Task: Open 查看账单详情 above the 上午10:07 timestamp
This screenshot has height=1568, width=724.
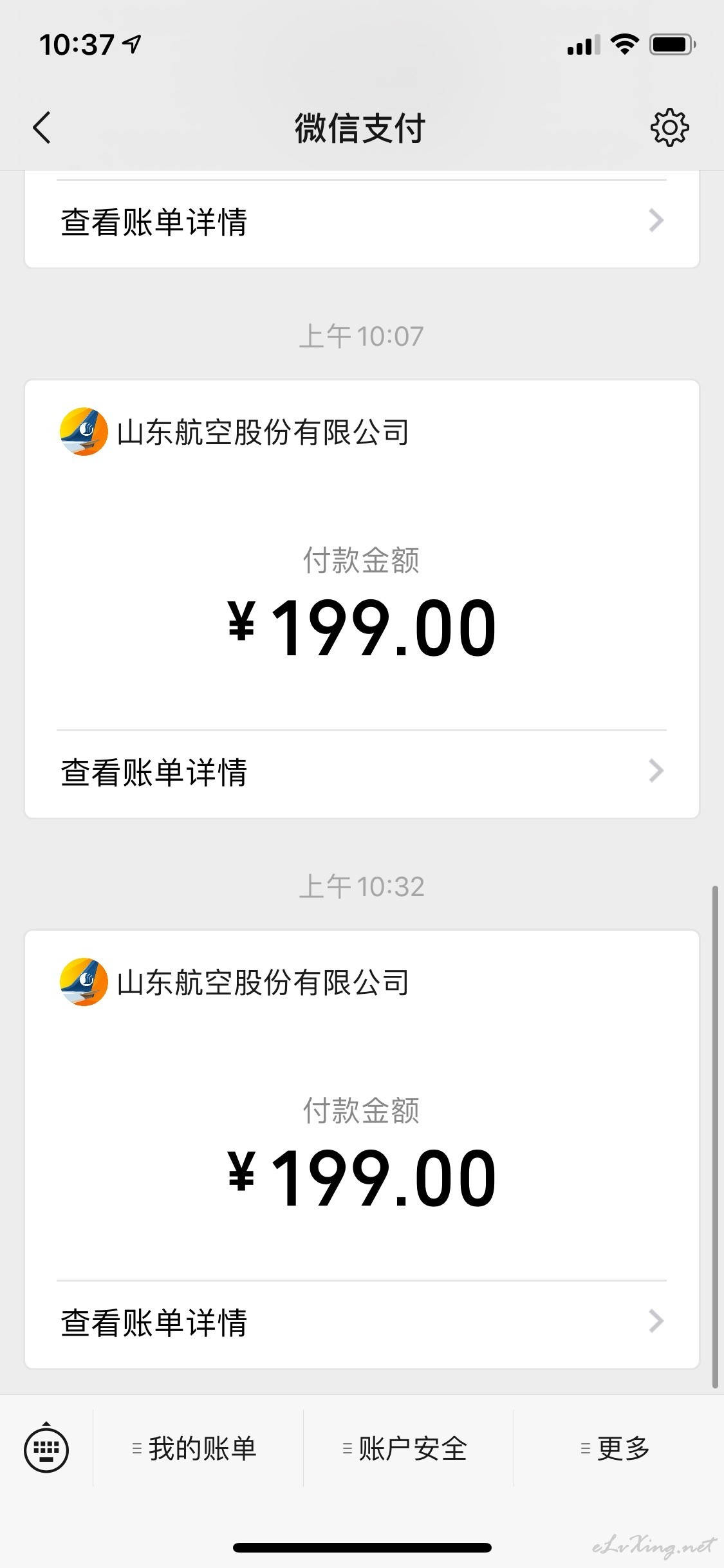Action: click(x=362, y=222)
